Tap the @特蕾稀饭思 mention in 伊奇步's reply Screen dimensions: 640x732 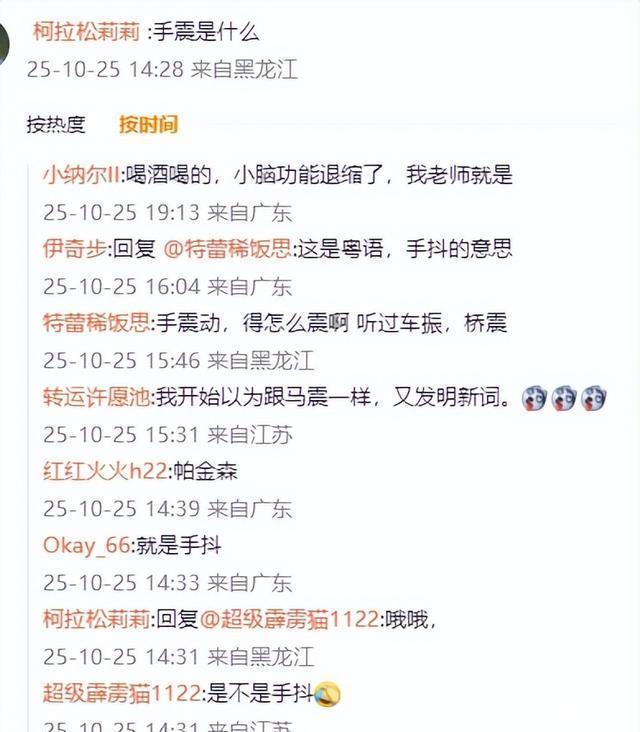[x=226, y=248]
